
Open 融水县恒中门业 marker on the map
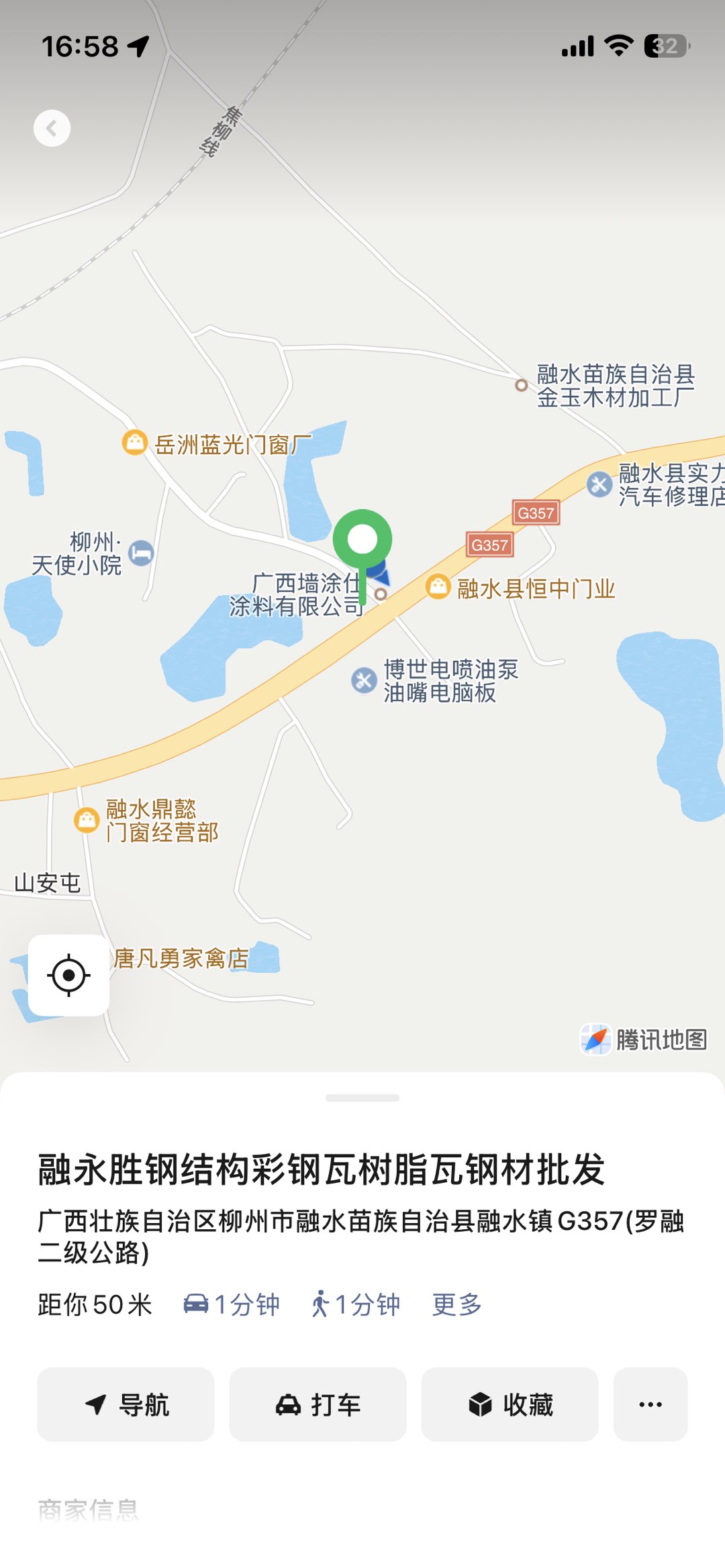(438, 586)
